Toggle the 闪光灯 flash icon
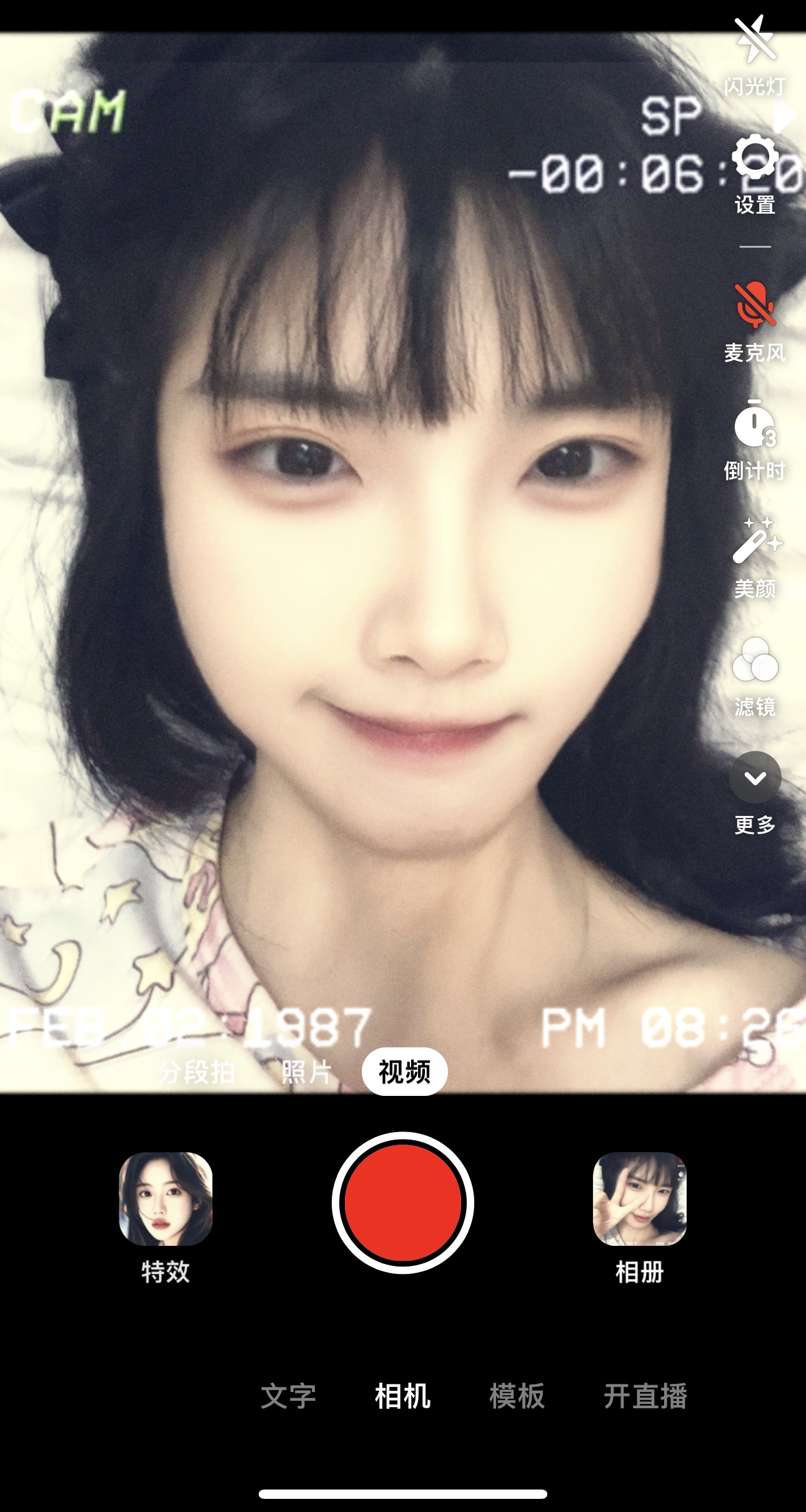806x1512 pixels. click(x=755, y=40)
